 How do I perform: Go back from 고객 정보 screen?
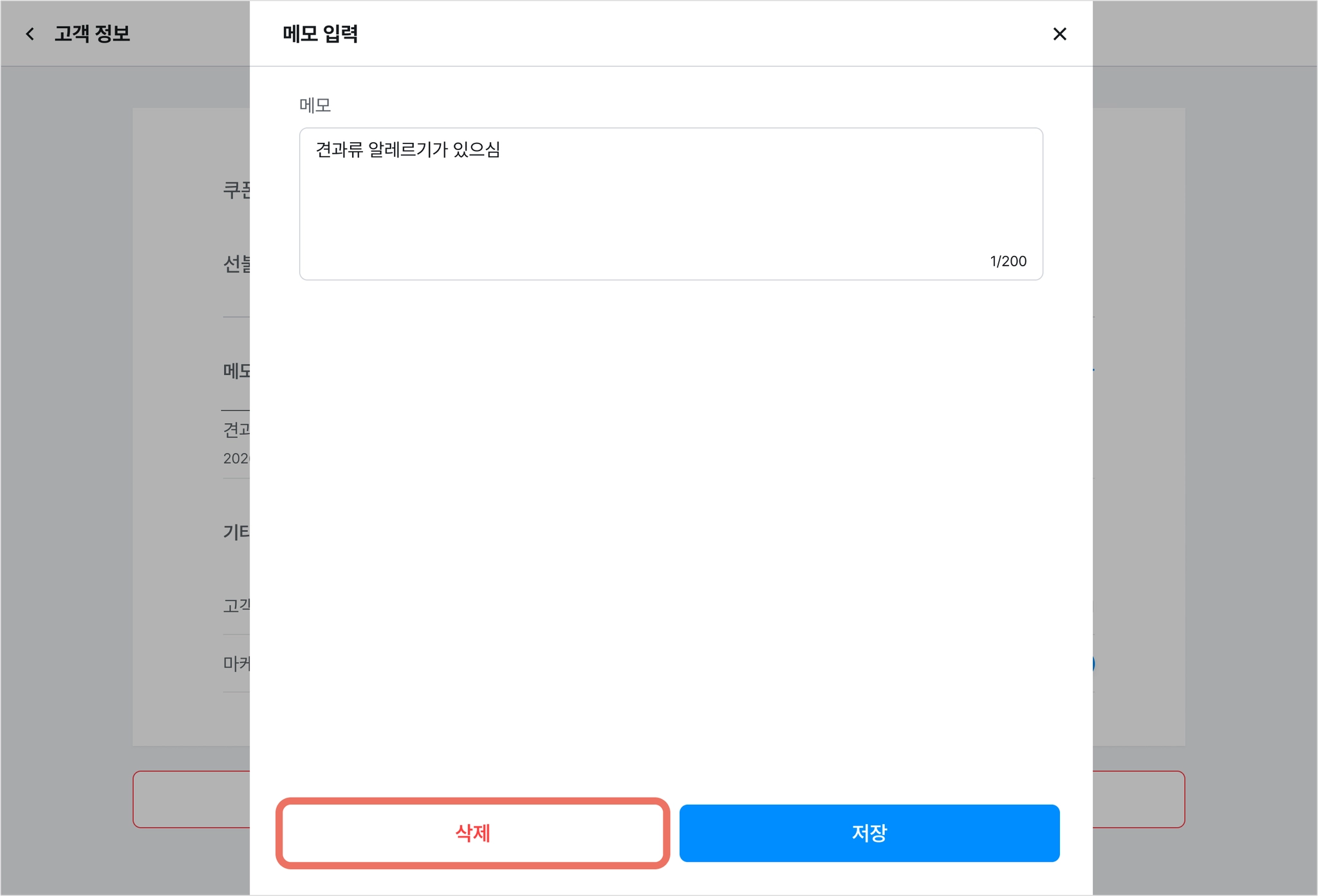point(30,34)
